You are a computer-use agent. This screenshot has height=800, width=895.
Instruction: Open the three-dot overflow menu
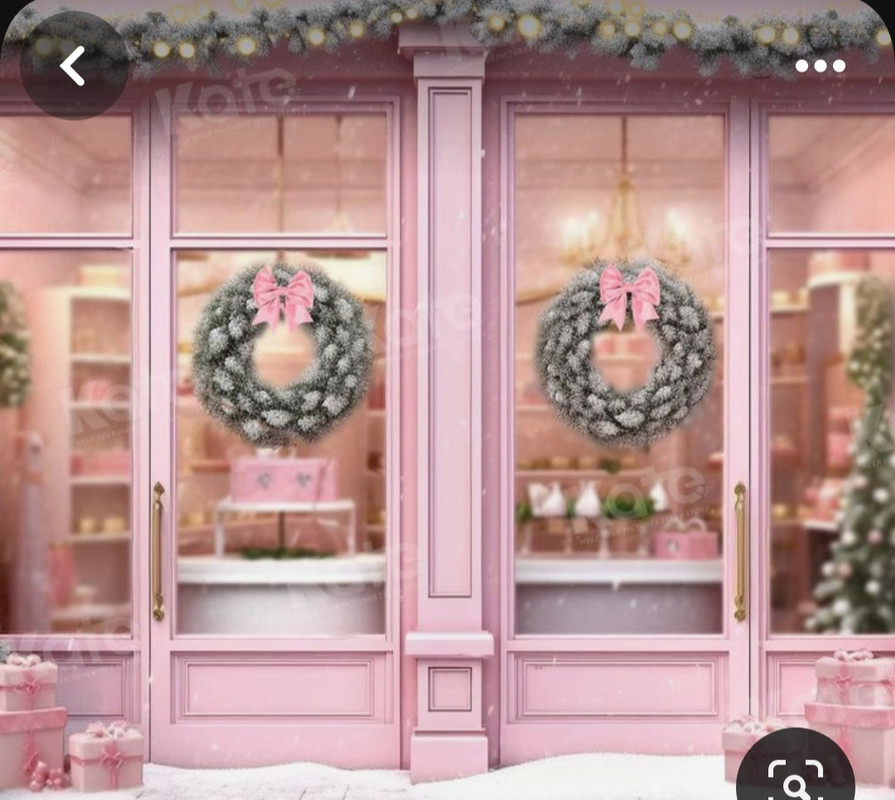point(820,66)
